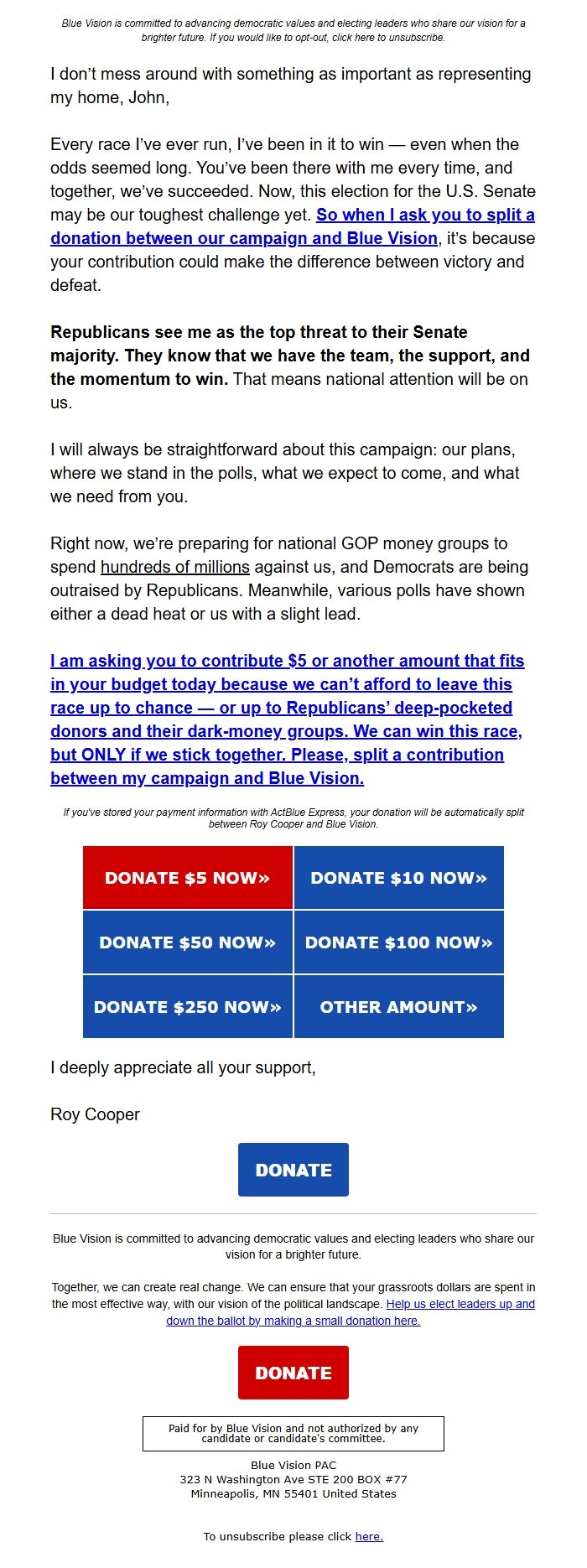Select the Donate $50 Now button
587x1568 pixels.
(x=188, y=942)
